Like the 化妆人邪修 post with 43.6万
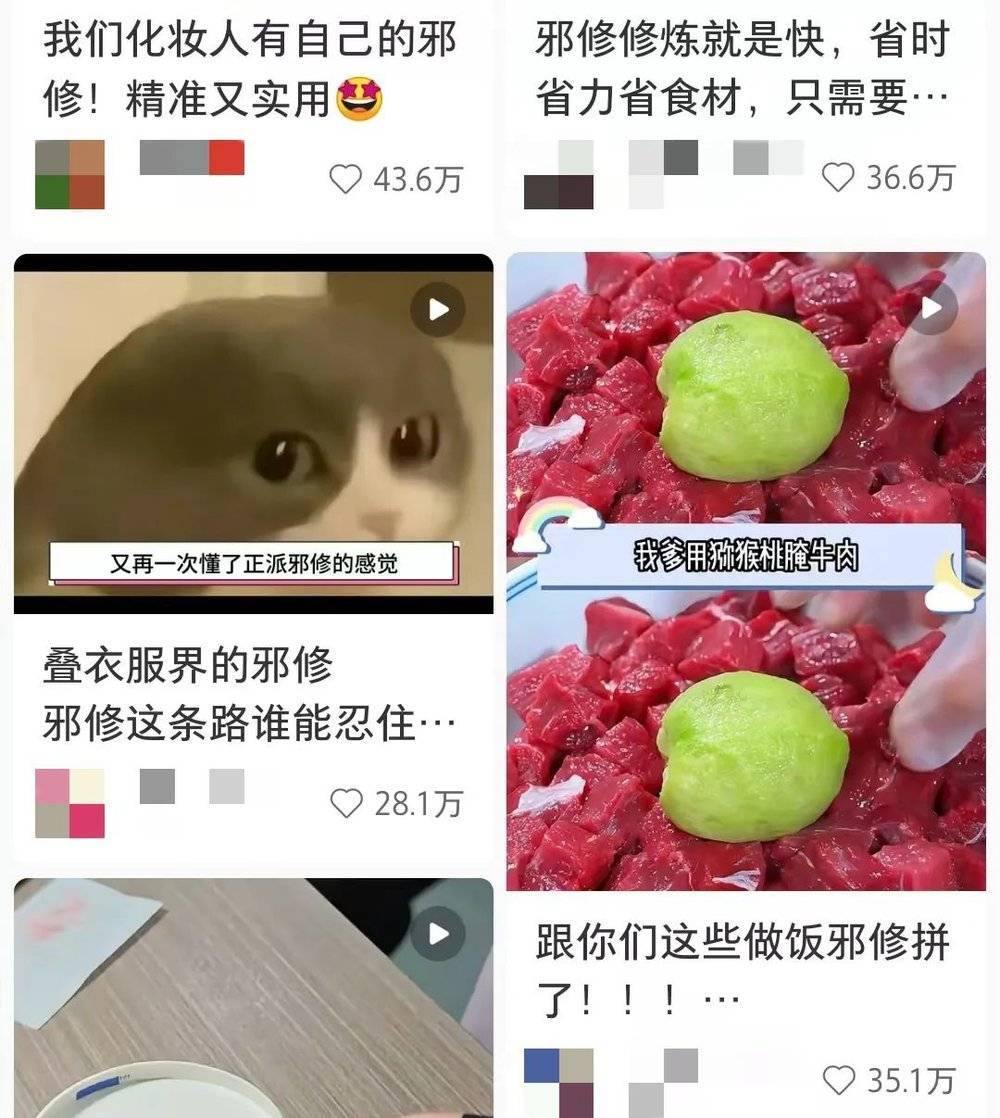 point(345,180)
